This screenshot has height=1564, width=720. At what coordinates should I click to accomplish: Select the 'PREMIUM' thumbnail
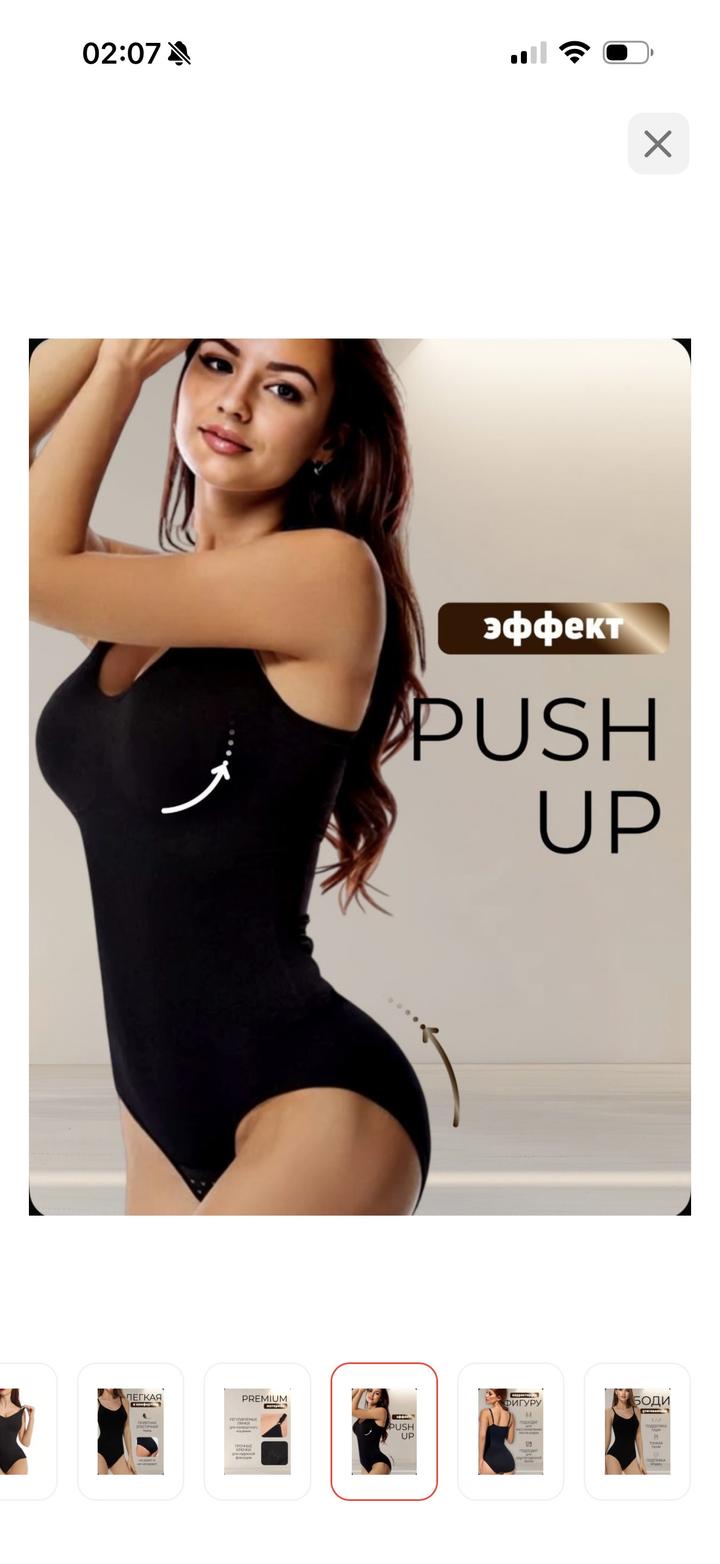pyautogui.click(x=257, y=1431)
